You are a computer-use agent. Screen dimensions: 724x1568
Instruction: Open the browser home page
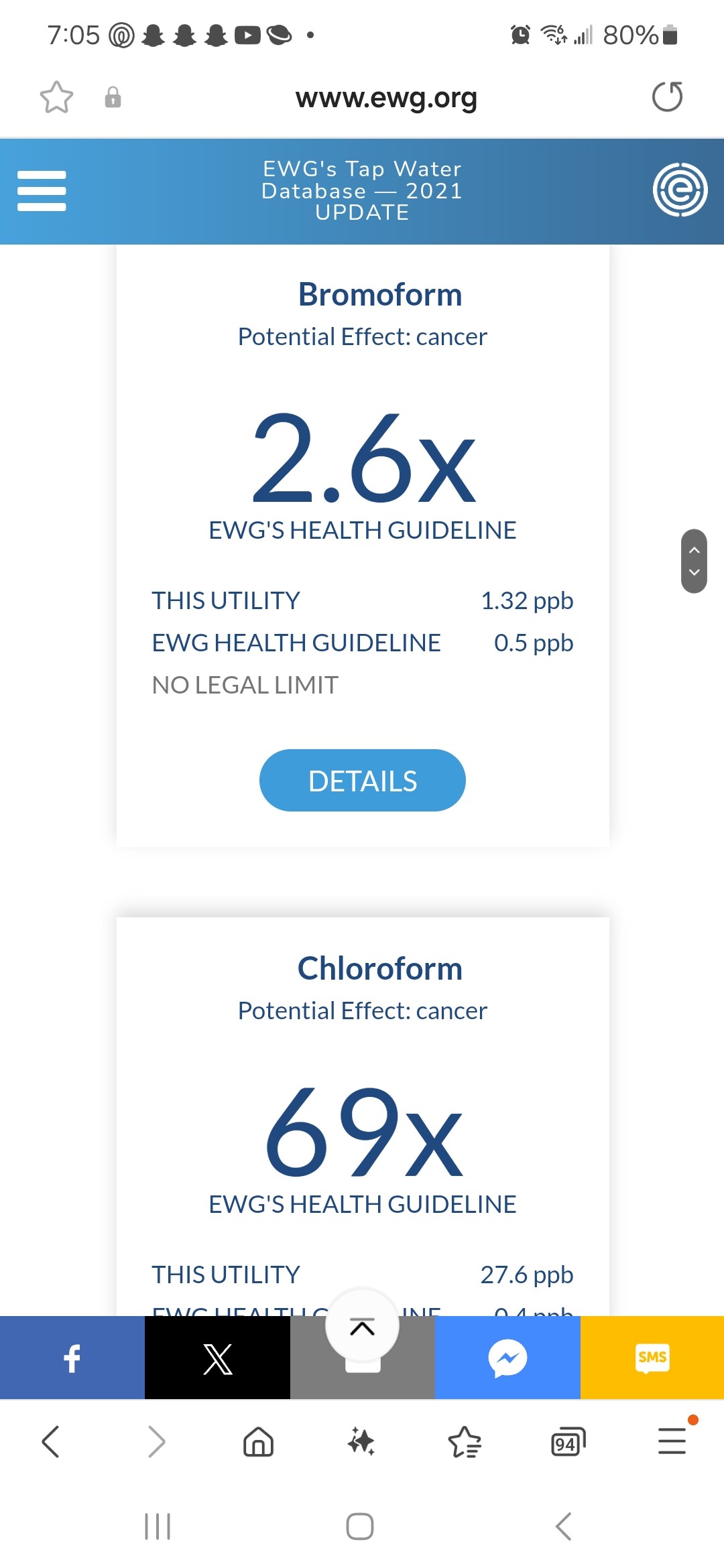(258, 1441)
